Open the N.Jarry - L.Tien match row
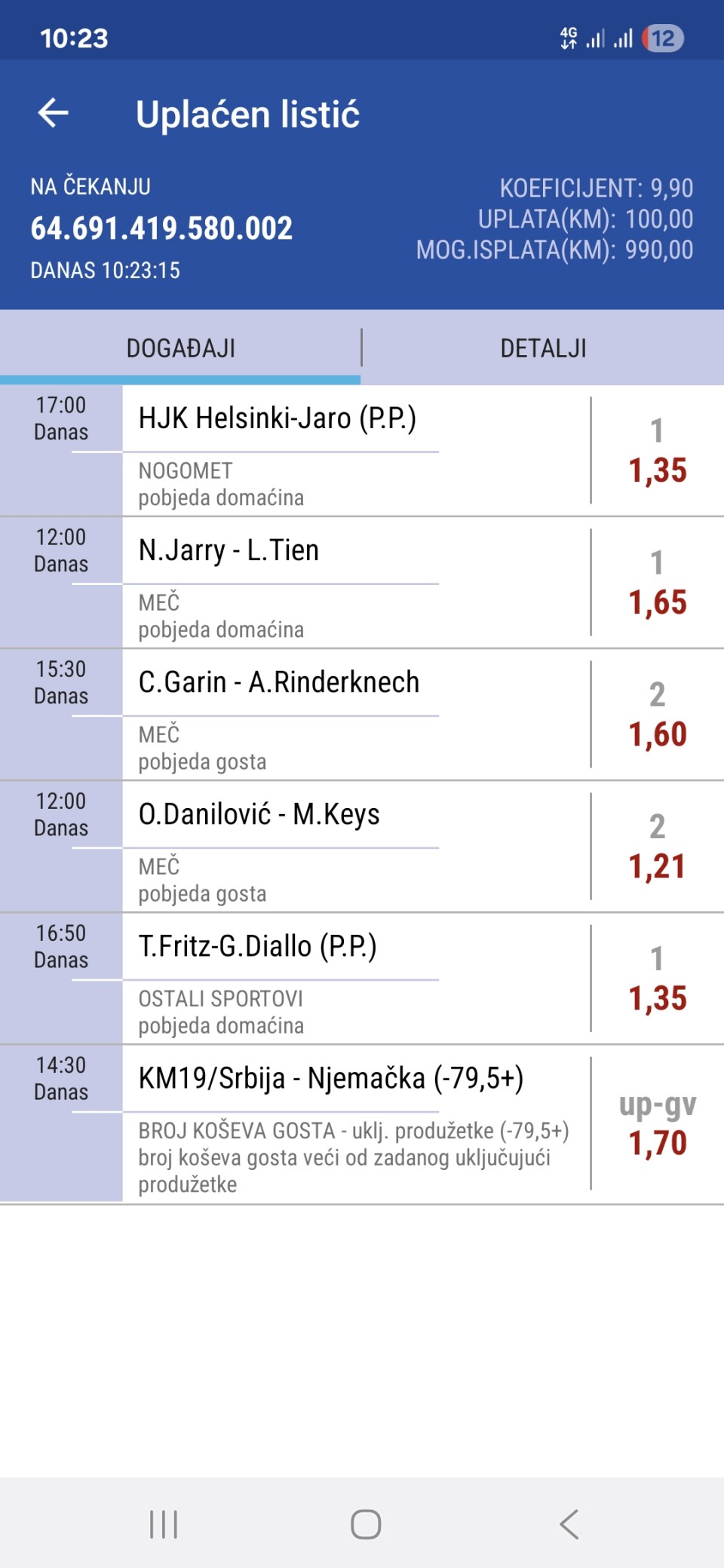 click(362, 583)
